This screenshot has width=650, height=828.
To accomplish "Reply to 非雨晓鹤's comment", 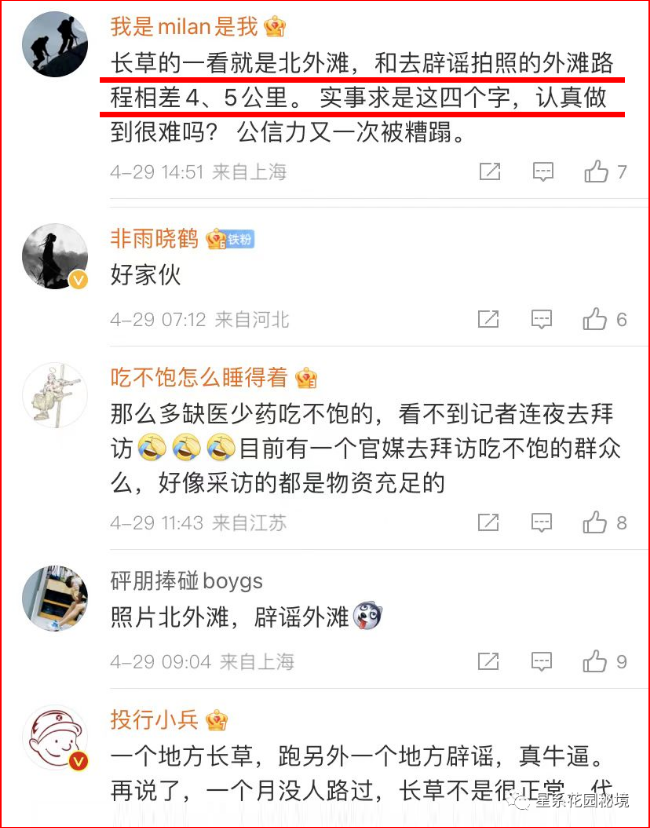I will pyautogui.click(x=542, y=319).
